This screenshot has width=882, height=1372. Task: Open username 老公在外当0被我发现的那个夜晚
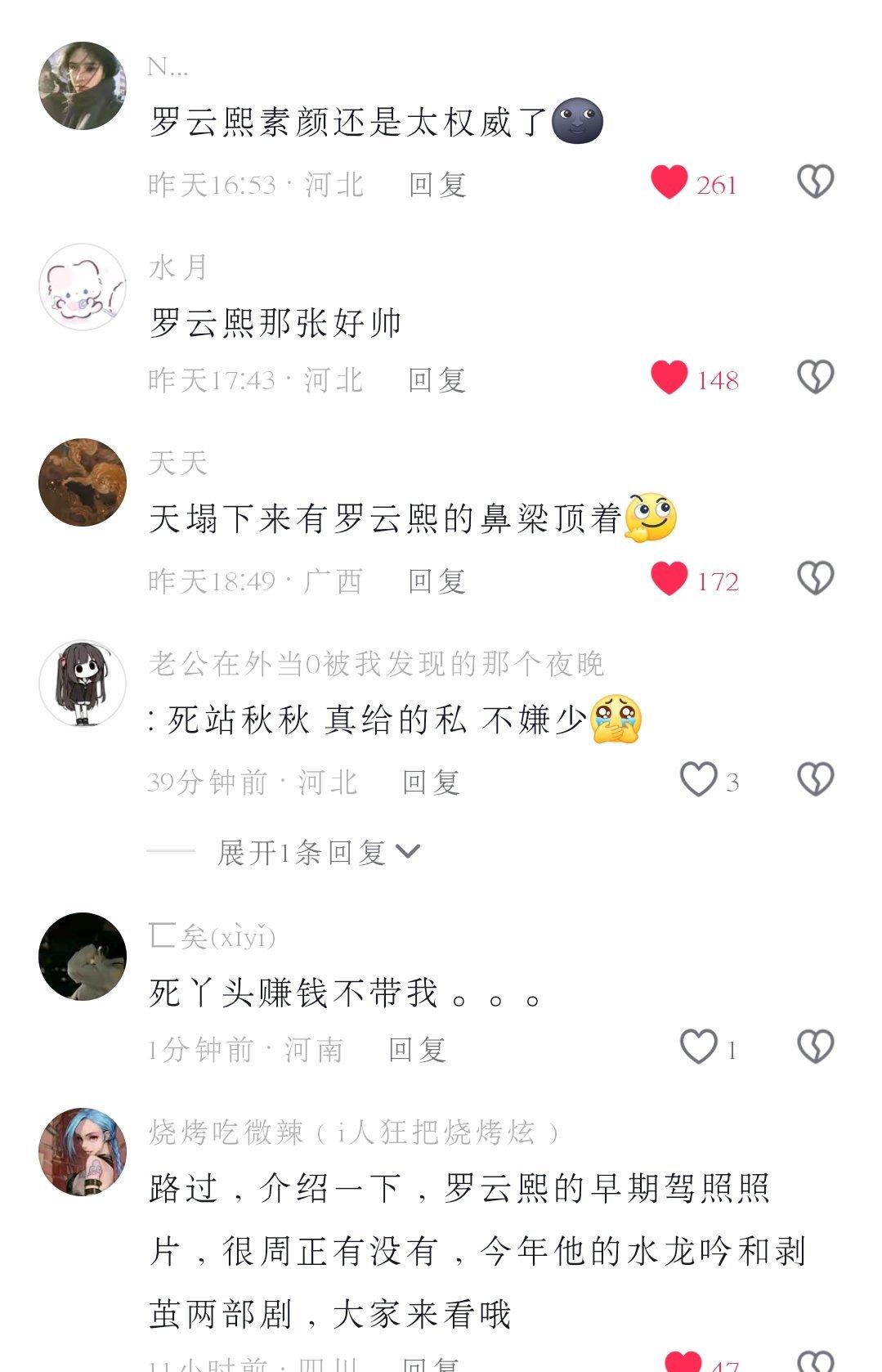(376, 664)
